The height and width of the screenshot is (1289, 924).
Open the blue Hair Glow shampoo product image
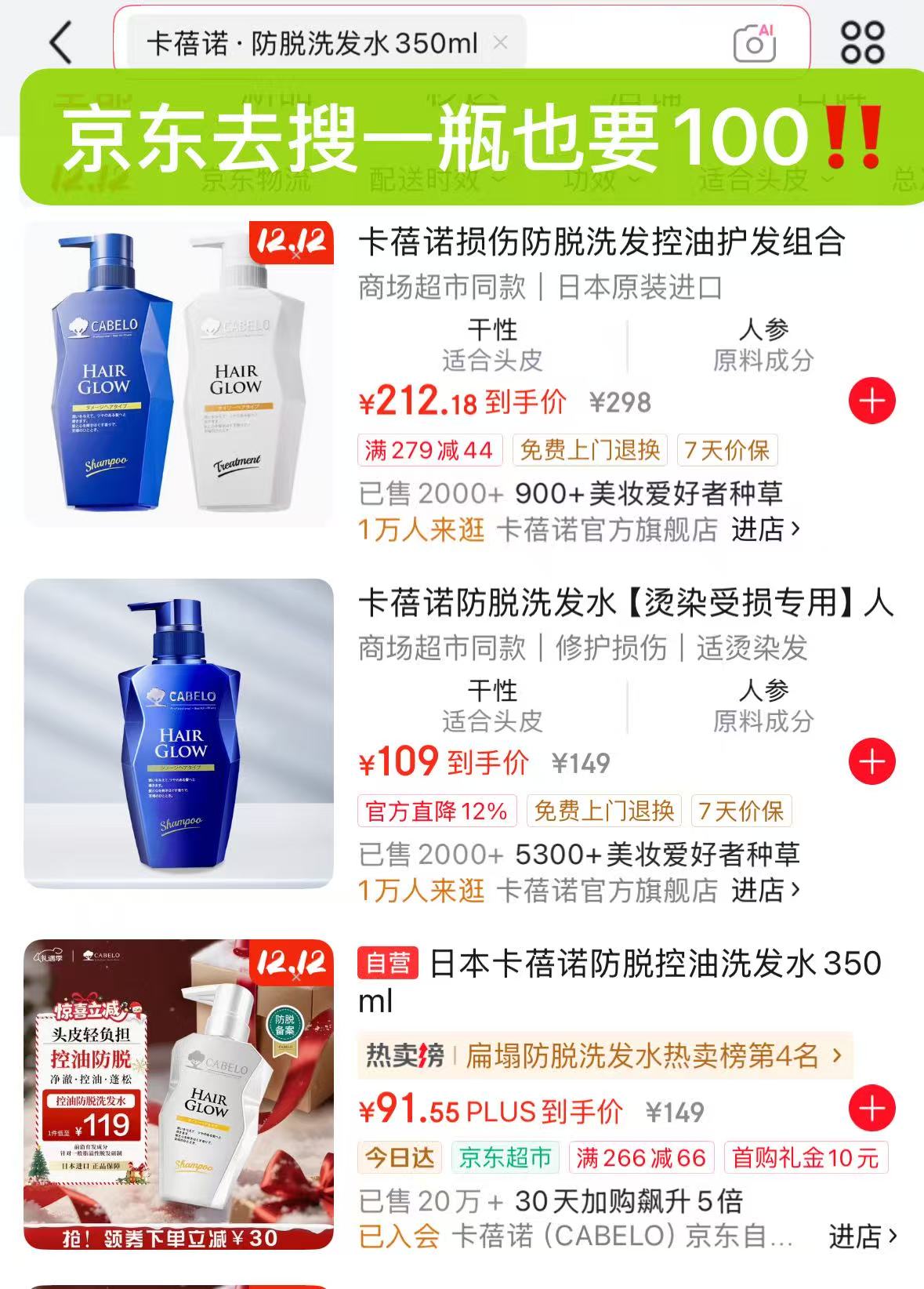[x=180, y=737]
